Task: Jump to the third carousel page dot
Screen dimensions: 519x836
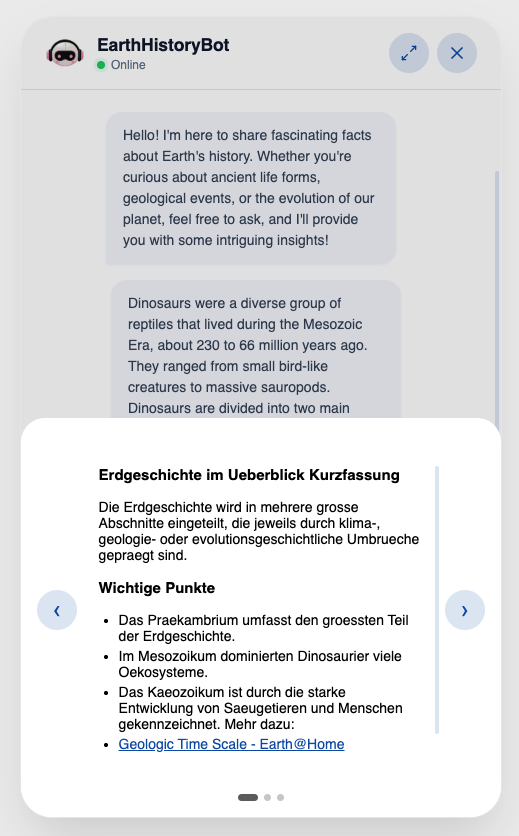Action: (x=280, y=797)
